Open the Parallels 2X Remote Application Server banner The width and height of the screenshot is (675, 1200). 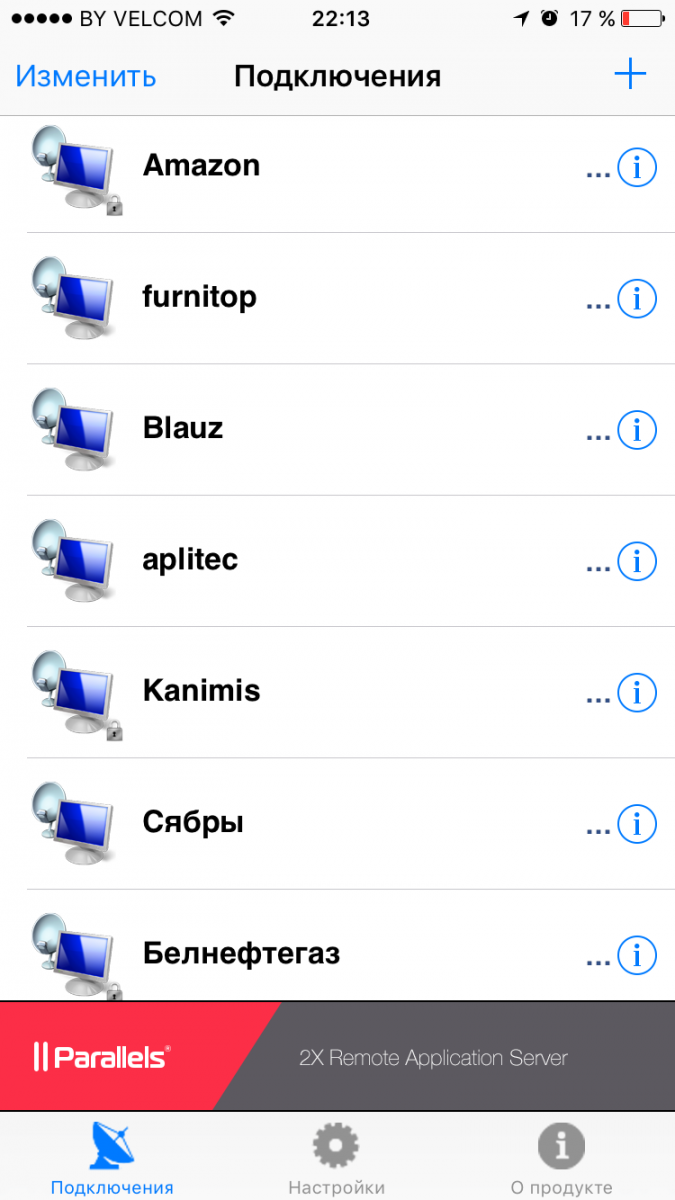[337, 1057]
